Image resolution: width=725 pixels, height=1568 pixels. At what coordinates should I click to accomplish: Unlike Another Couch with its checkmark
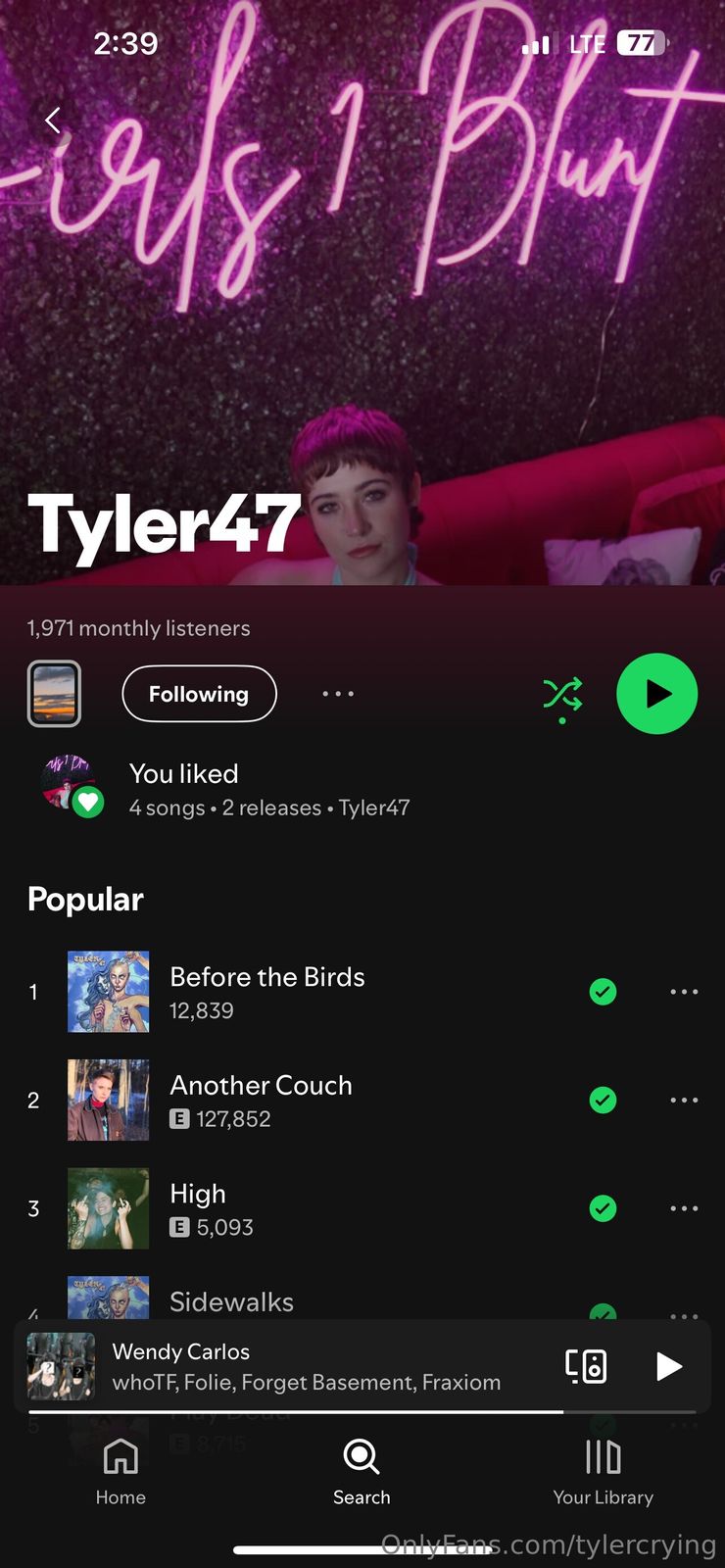click(603, 1101)
